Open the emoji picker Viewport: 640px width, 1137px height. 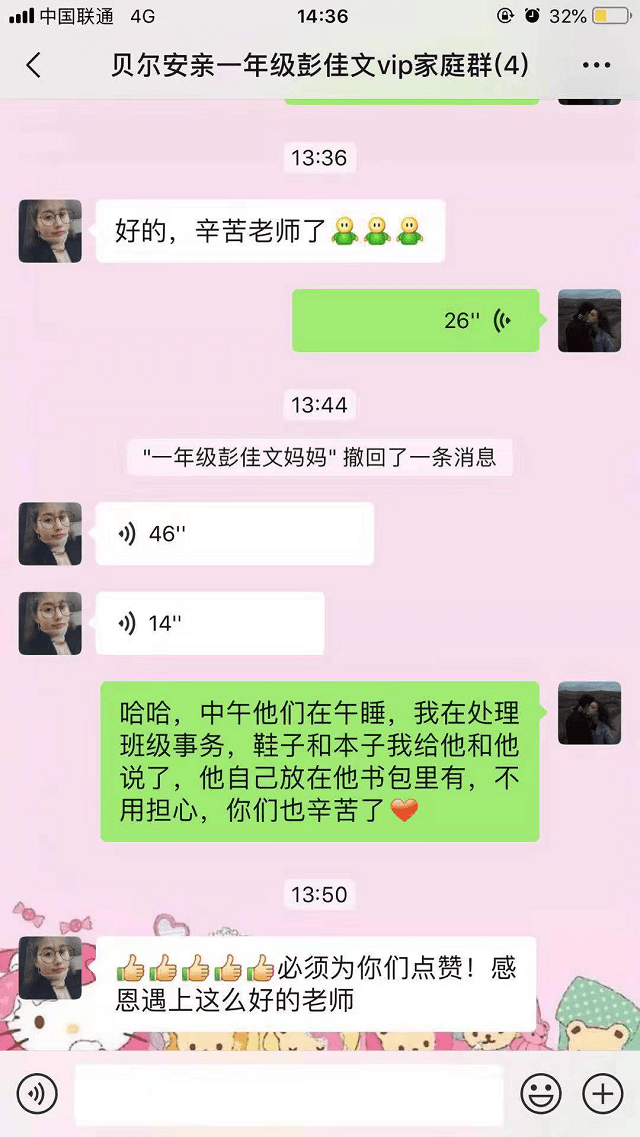click(x=541, y=1094)
